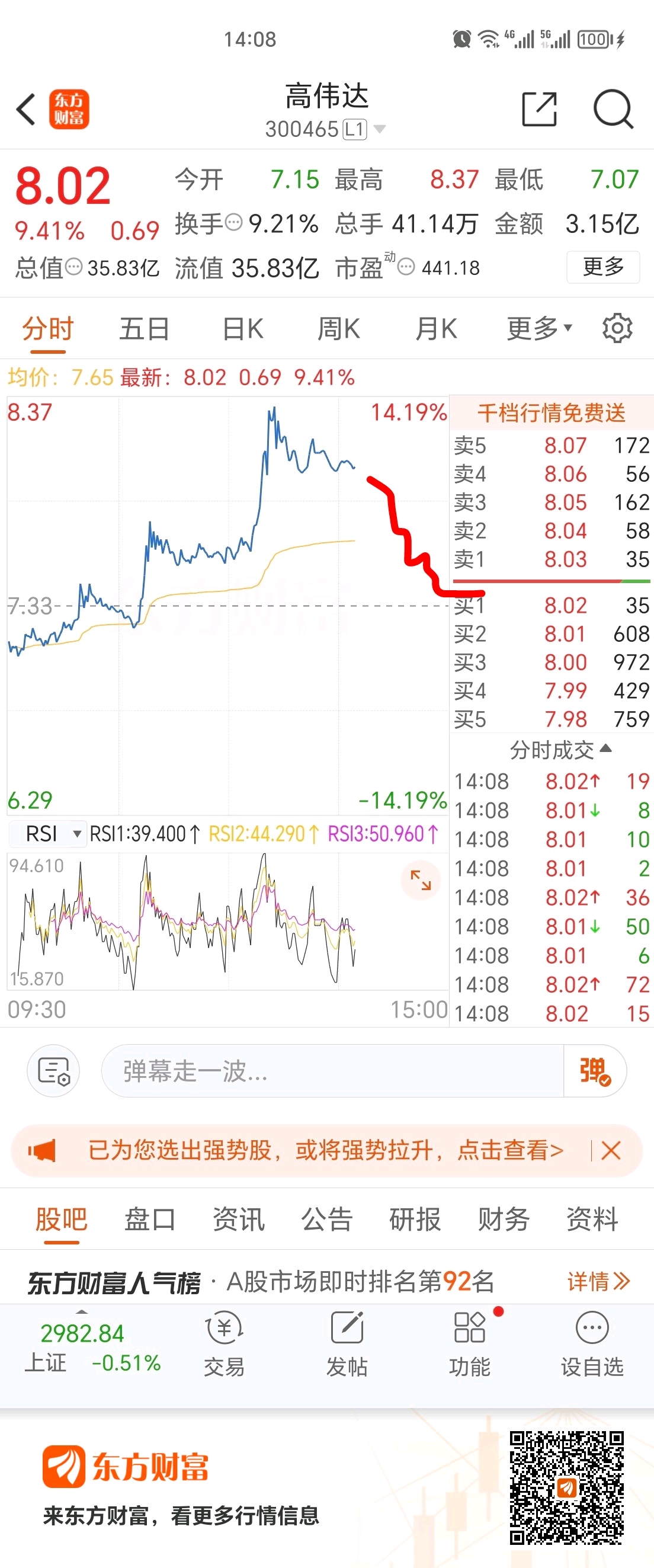654x1568 pixels.
Task: Tap the 更多 button for more stats
Action: point(602,267)
